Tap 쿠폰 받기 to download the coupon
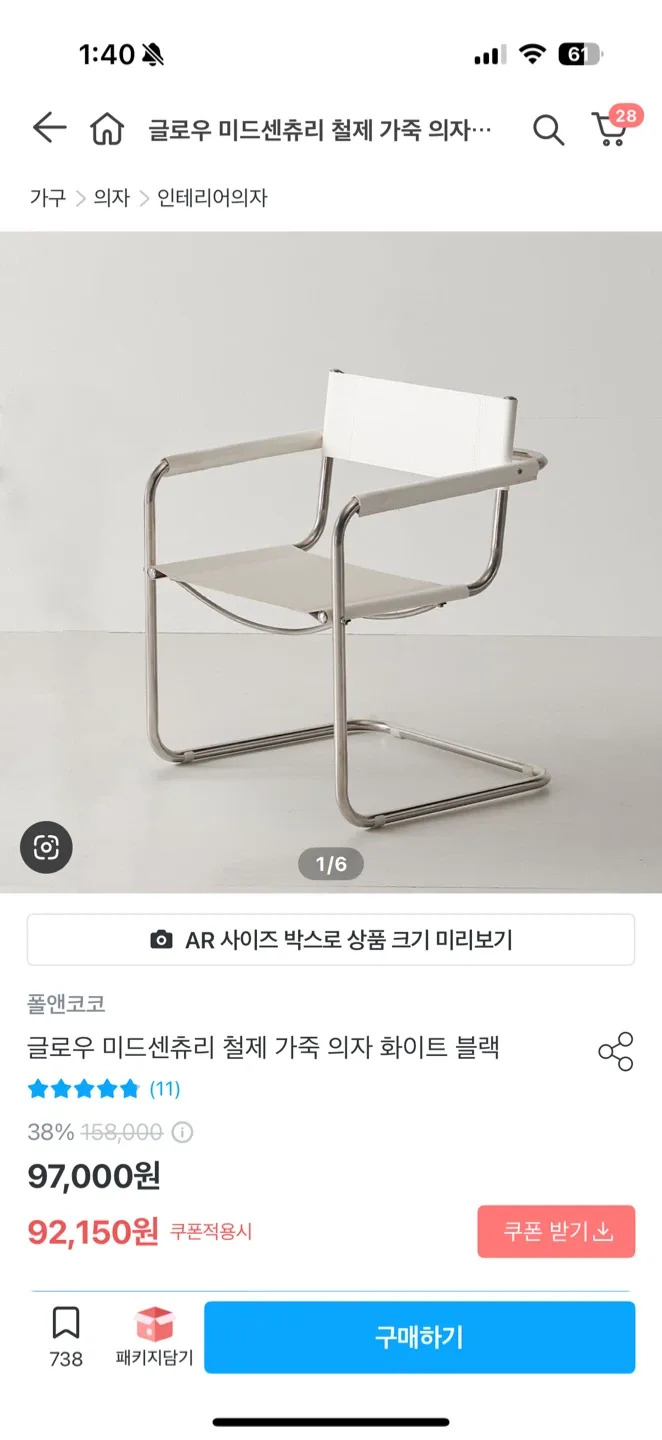 pos(556,1231)
